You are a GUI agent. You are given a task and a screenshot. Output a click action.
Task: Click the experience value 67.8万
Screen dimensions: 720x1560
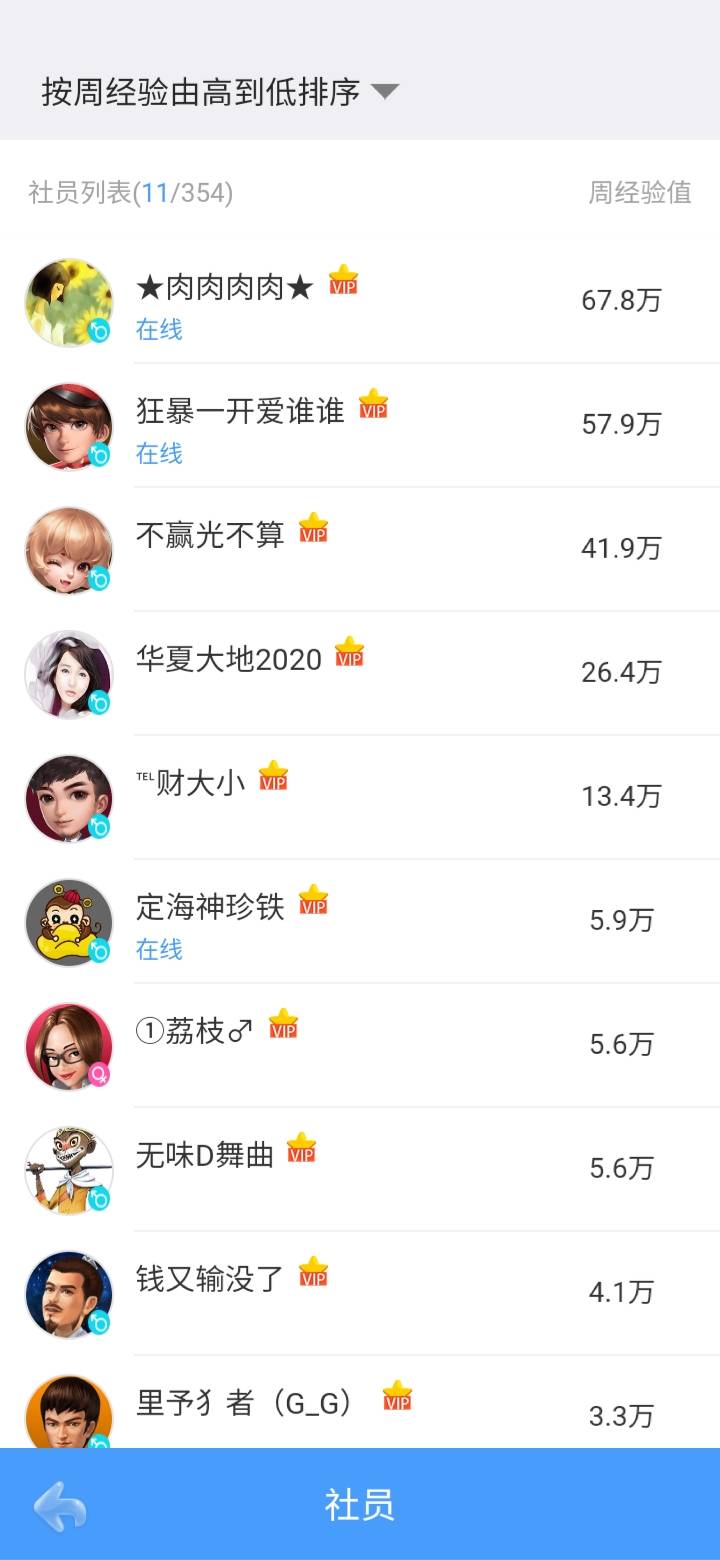[x=622, y=301]
